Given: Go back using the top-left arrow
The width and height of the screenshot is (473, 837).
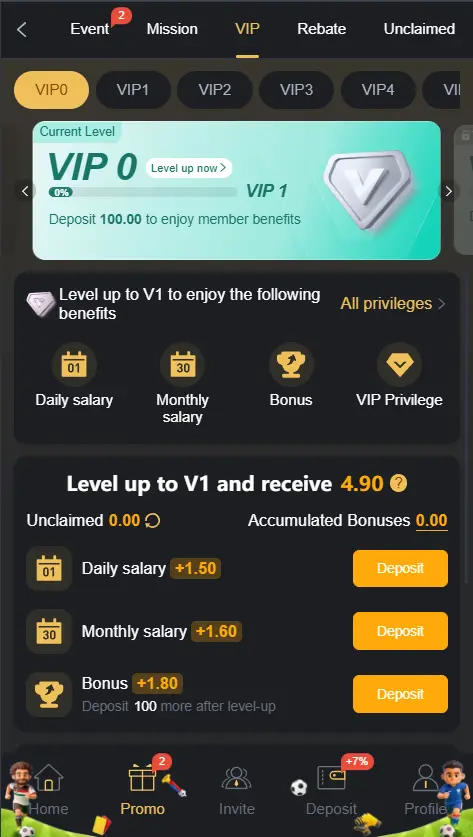Looking at the screenshot, I should coord(21,29).
